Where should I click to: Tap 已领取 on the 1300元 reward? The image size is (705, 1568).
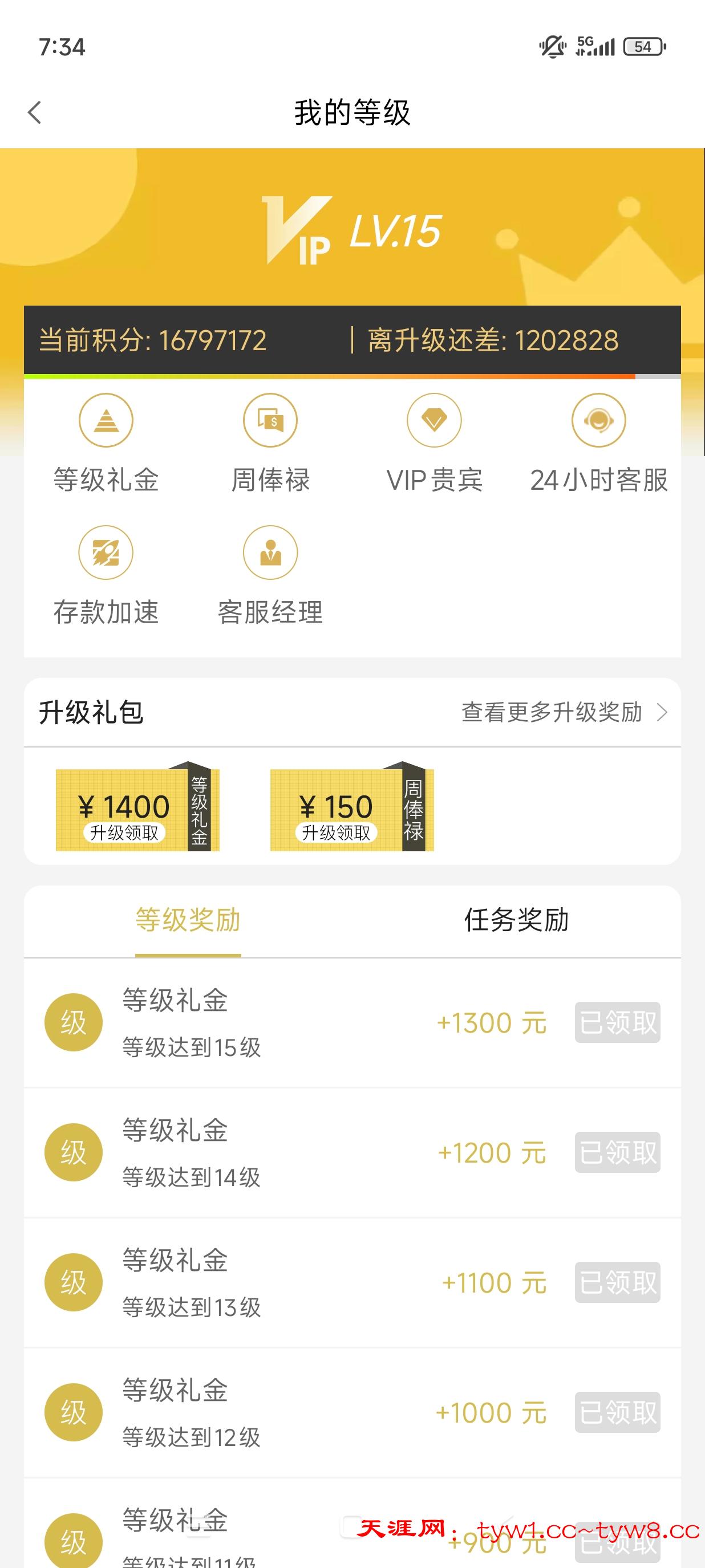[617, 1022]
